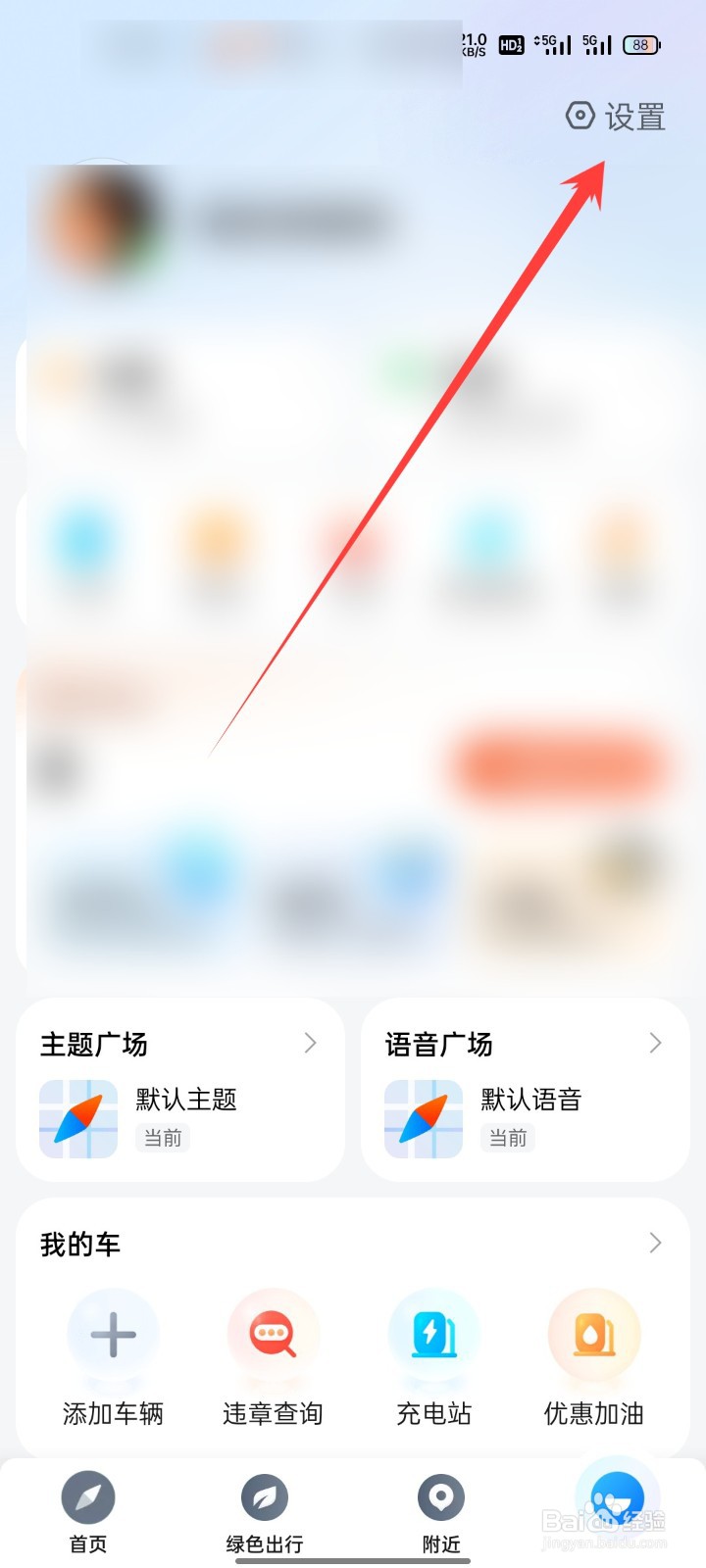Select the 违章查询 icon

point(273,1335)
